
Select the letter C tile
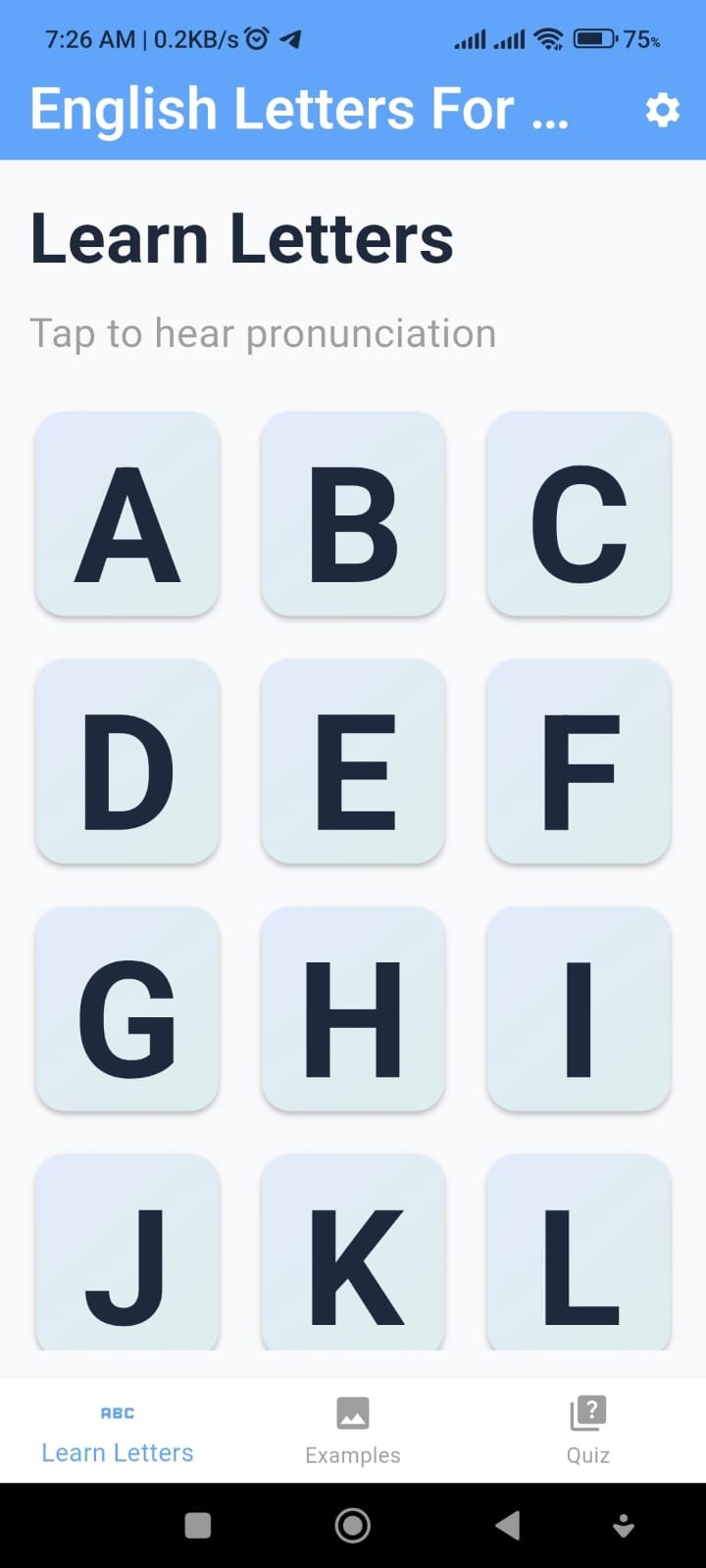tap(579, 515)
